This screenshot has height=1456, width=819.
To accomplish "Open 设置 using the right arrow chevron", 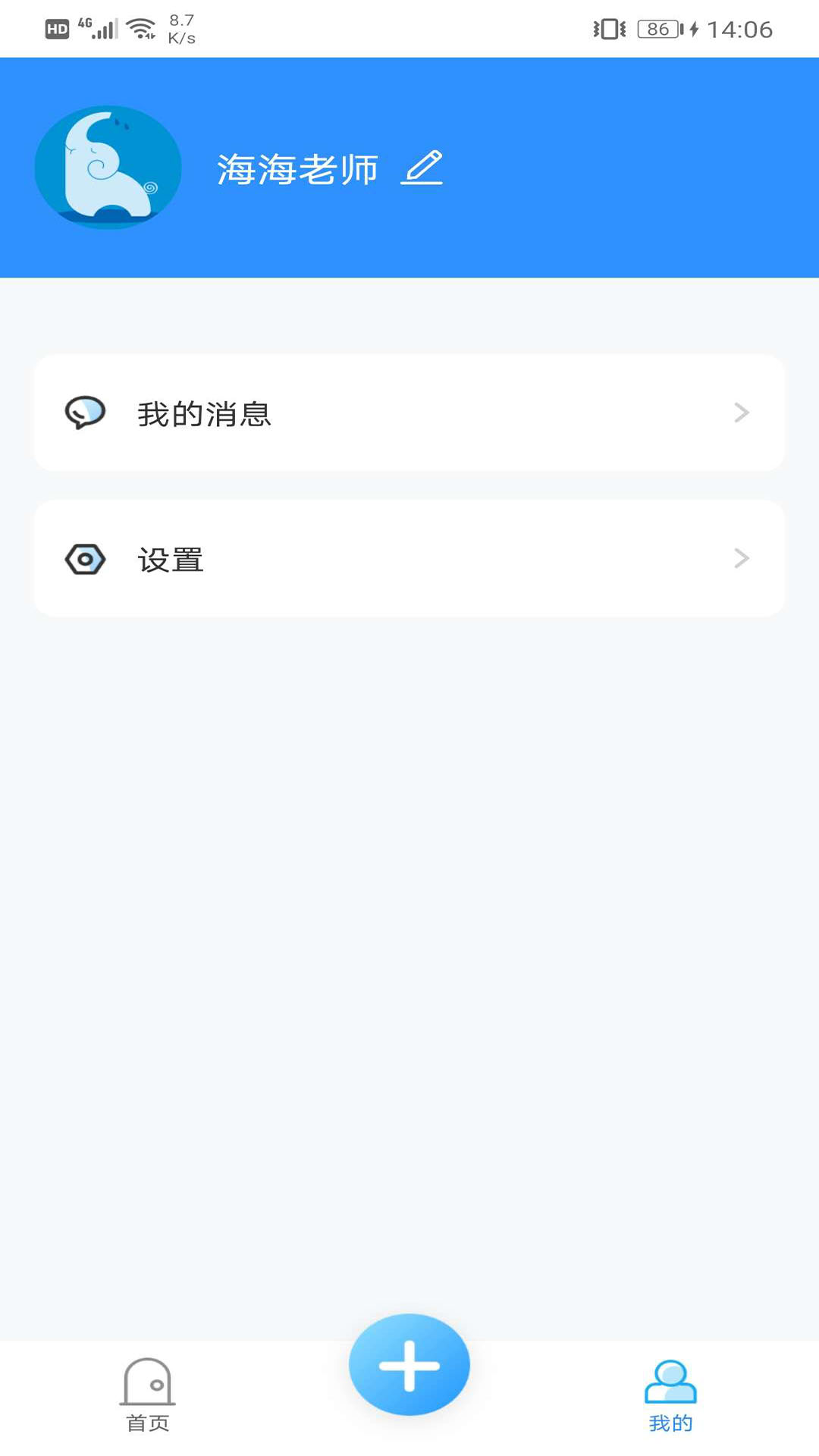I will pyautogui.click(x=742, y=559).
